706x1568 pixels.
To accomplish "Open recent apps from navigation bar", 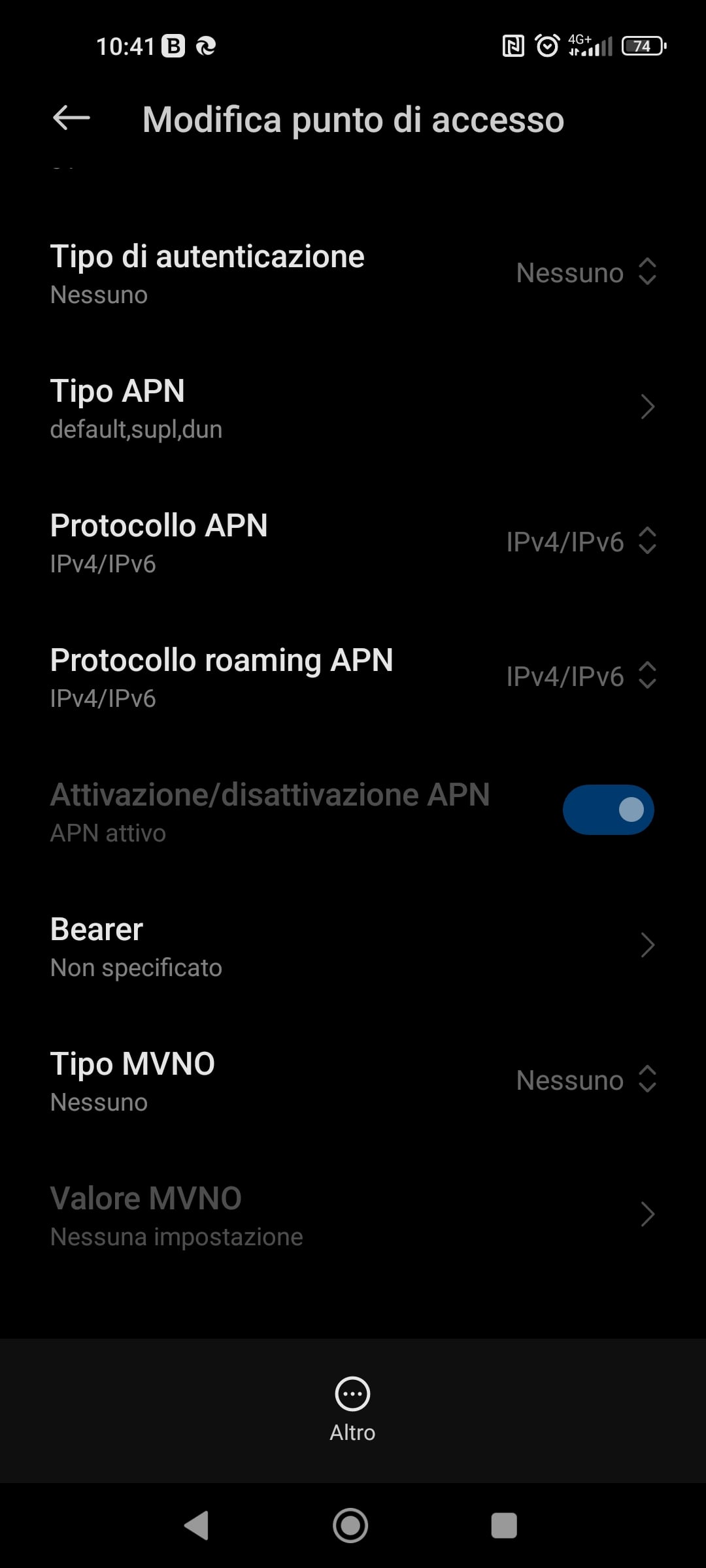I will (x=504, y=1526).
